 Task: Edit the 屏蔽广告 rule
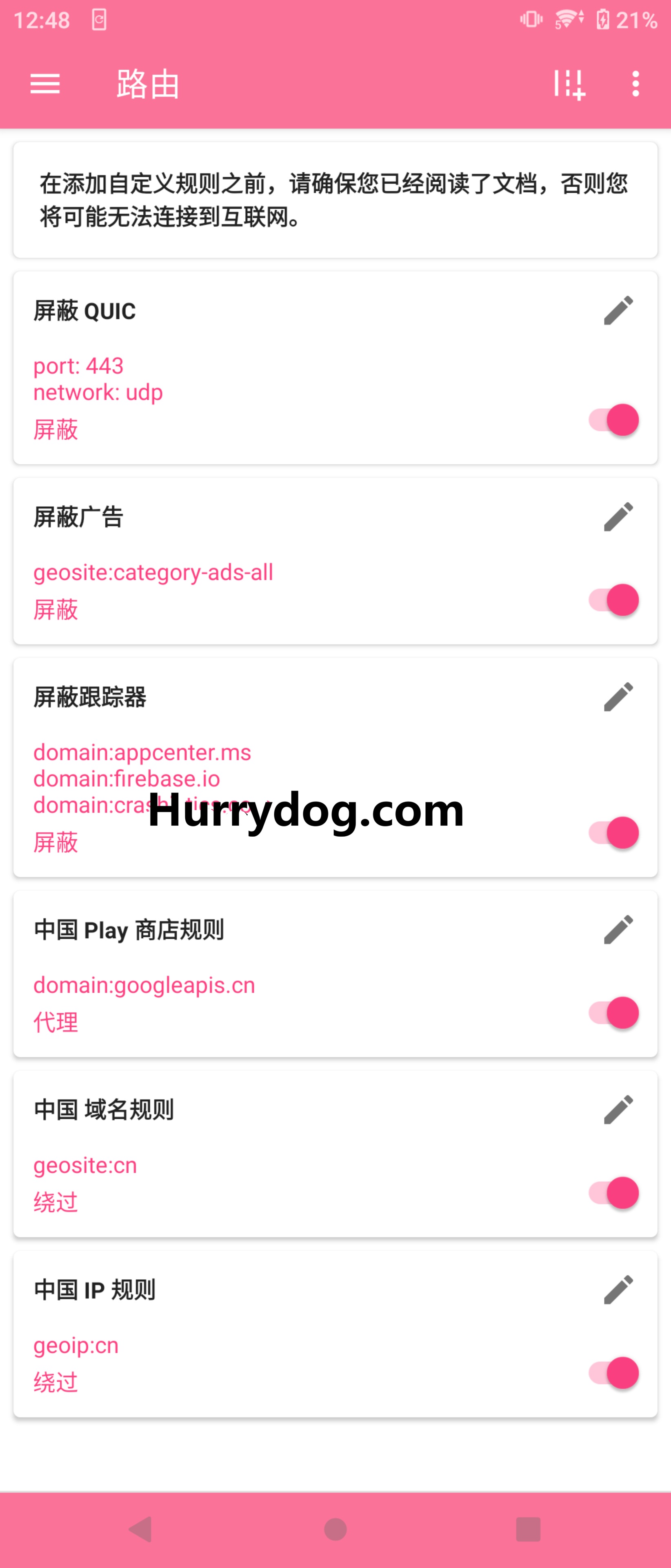tap(618, 517)
